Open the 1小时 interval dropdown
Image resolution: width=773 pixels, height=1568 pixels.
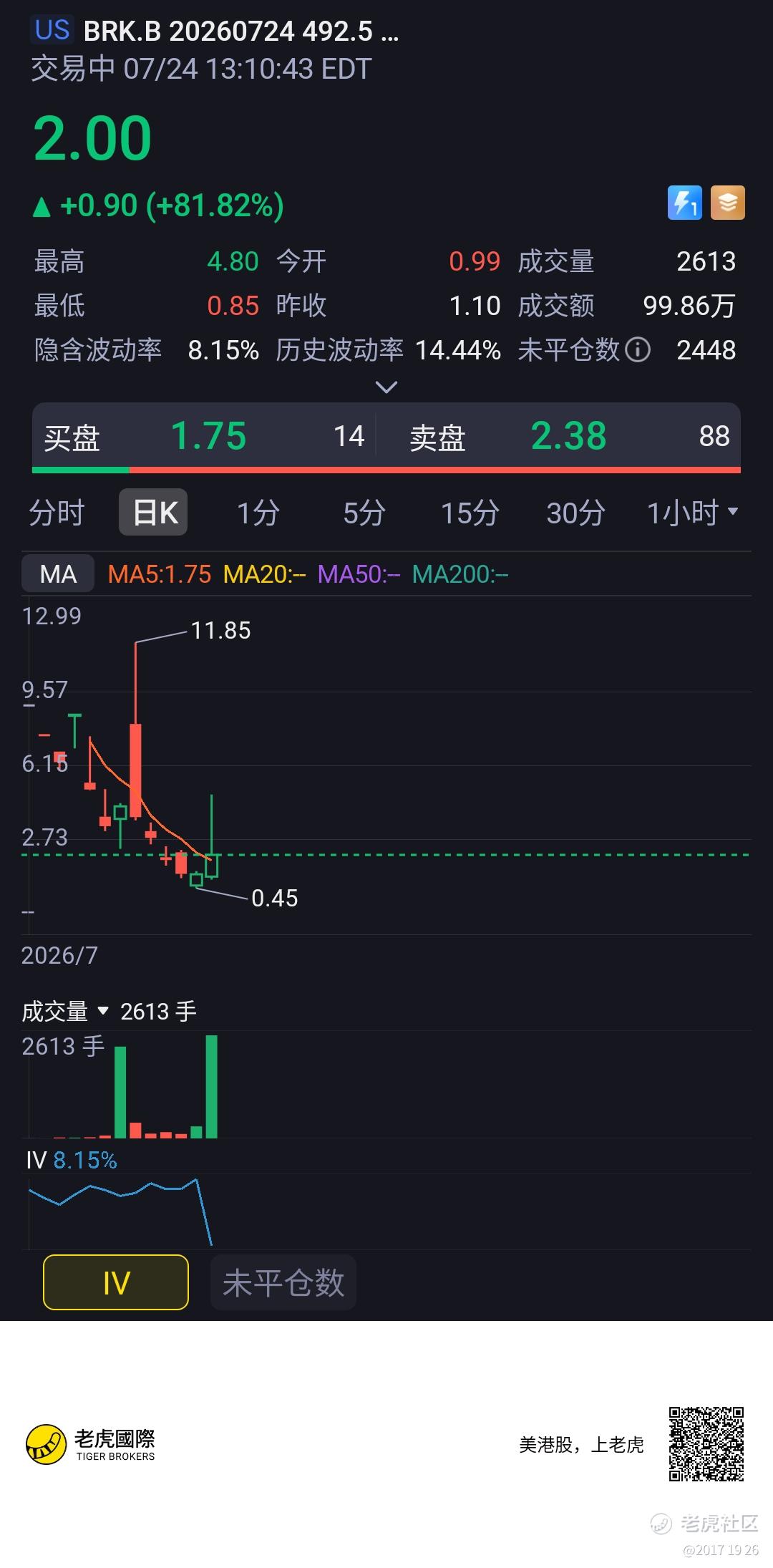point(692,513)
